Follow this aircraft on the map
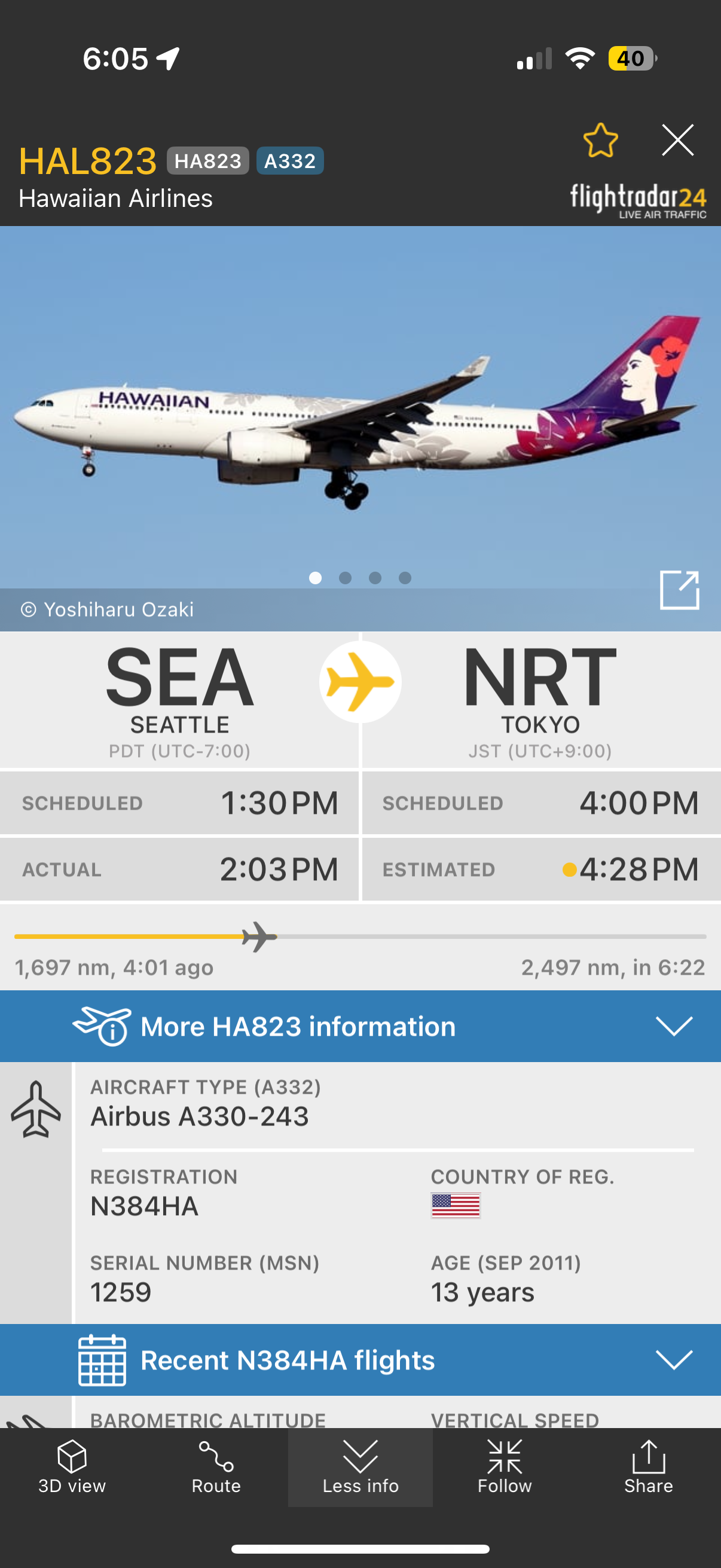Viewport: 721px width, 1568px height. [x=505, y=1467]
